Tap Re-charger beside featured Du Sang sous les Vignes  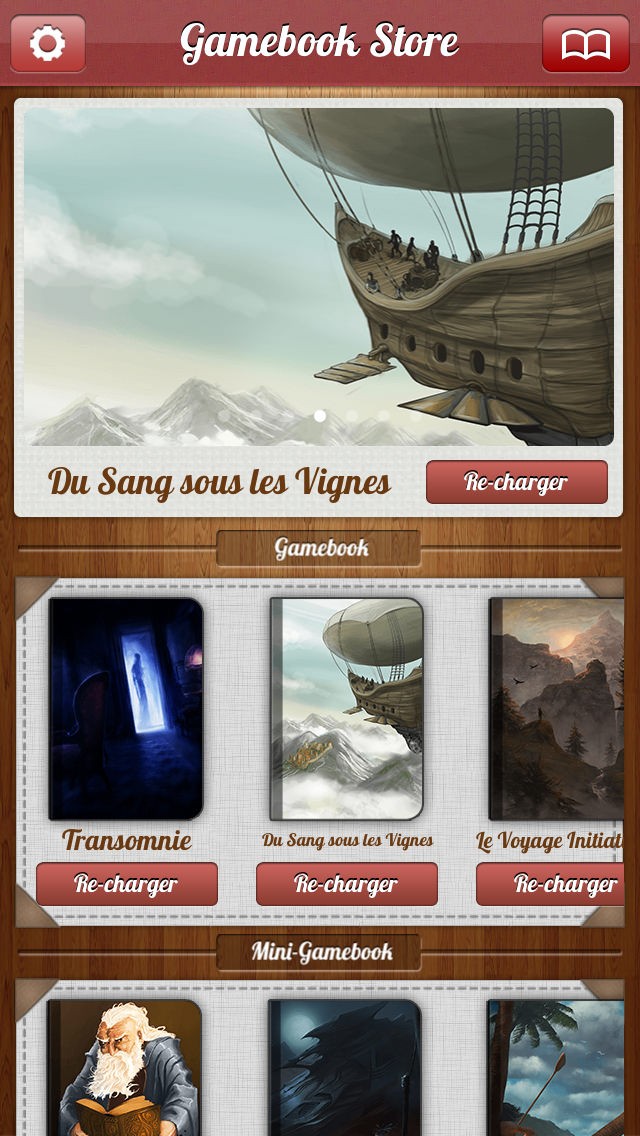[517, 482]
